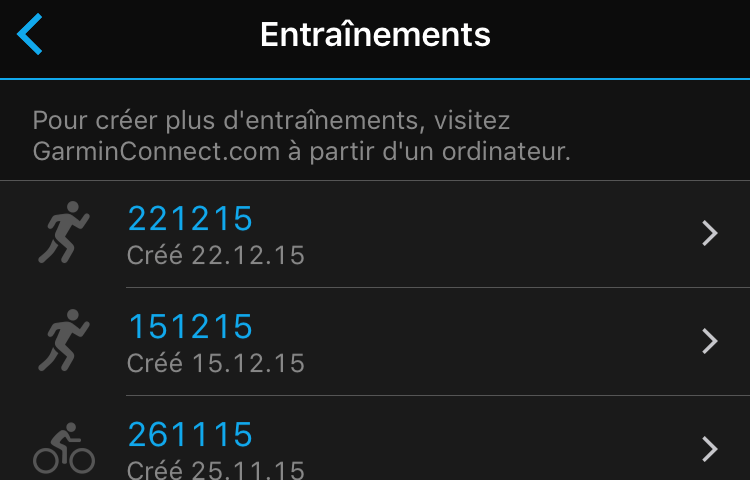Screen dimensions: 750x480
Task: Open the 261115 cycling workout
Action: pyautogui.click(x=374, y=447)
